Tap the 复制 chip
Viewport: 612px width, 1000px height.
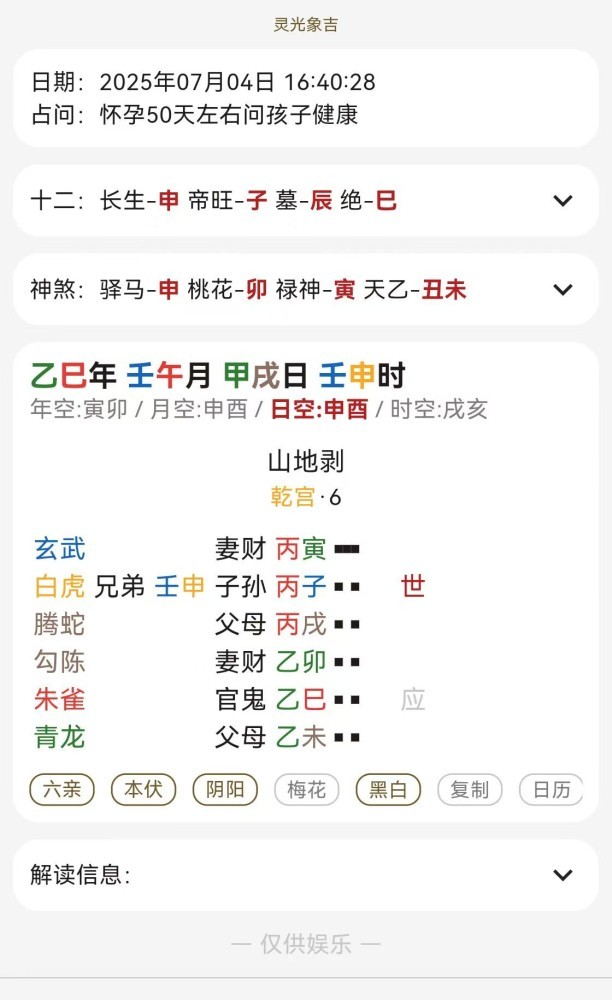470,790
